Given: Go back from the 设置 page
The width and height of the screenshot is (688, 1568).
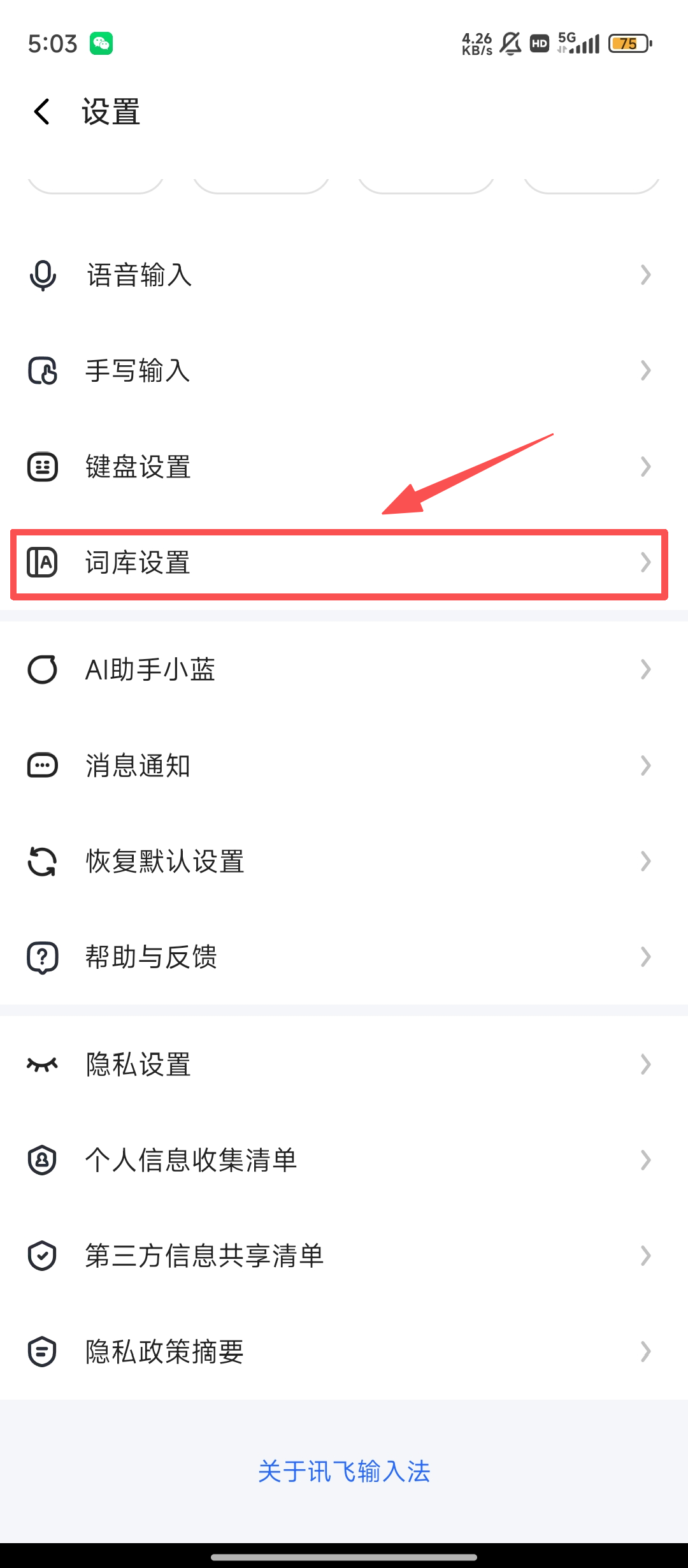Looking at the screenshot, I should tap(42, 112).
